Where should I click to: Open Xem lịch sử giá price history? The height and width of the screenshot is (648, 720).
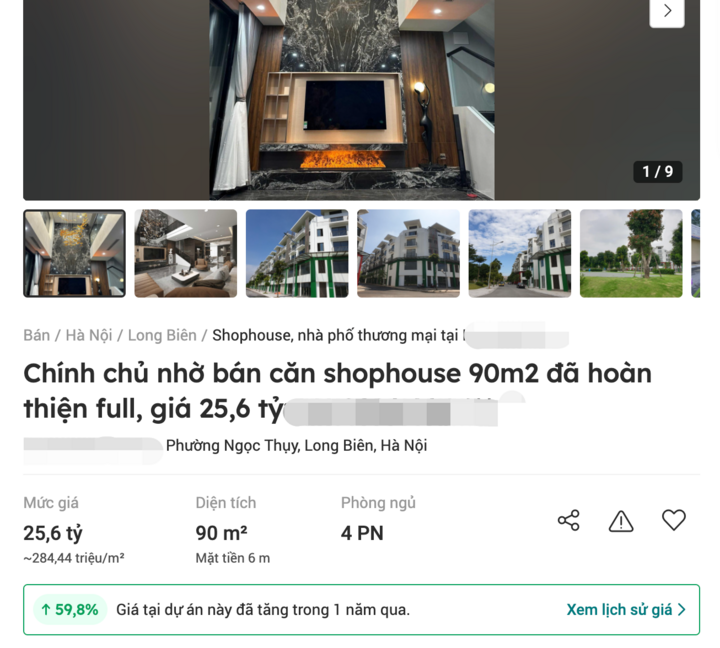[626, 609]
